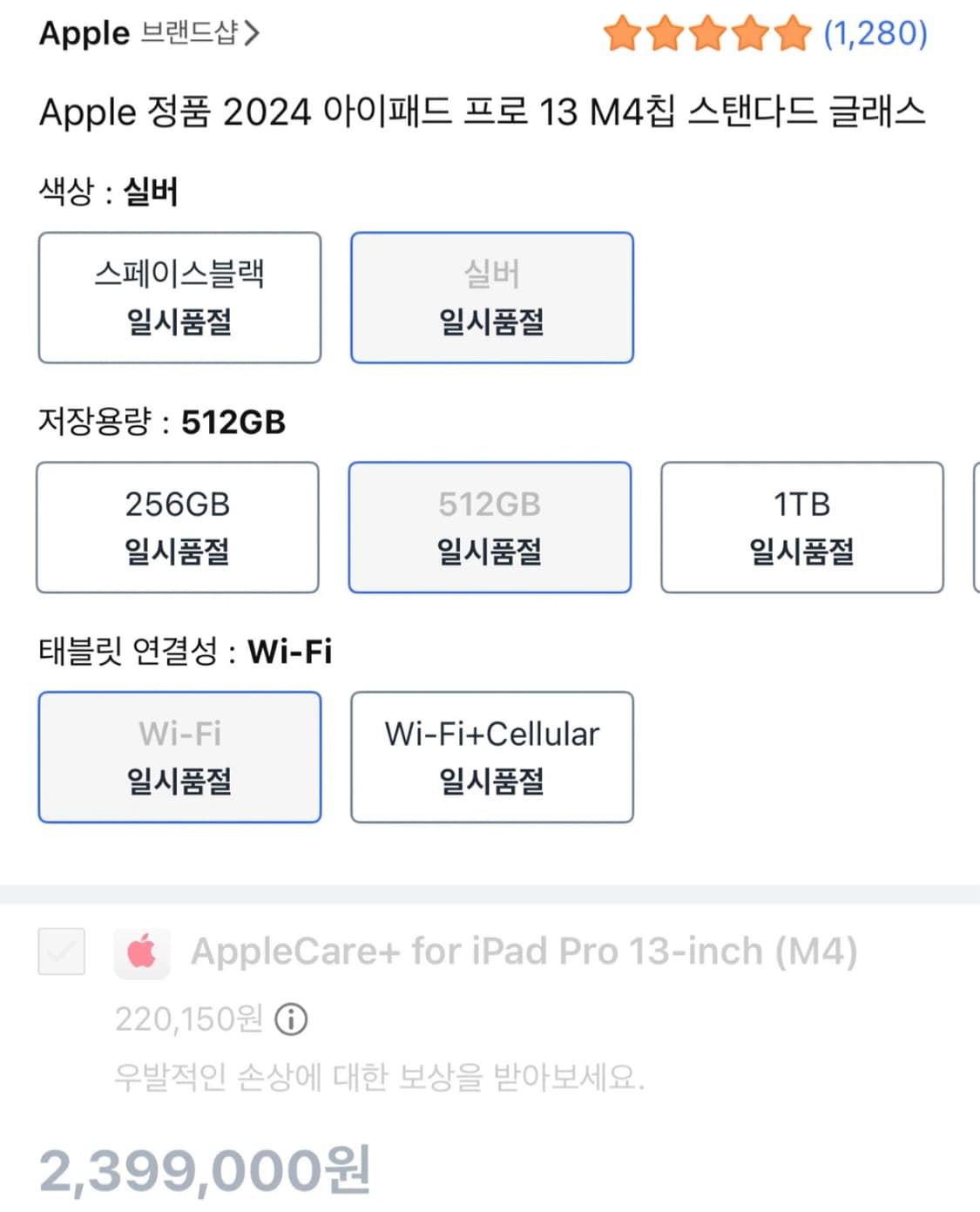Click the selected 실버 color option
This screenshot has width=980, height=1212.
coord(491,297)
